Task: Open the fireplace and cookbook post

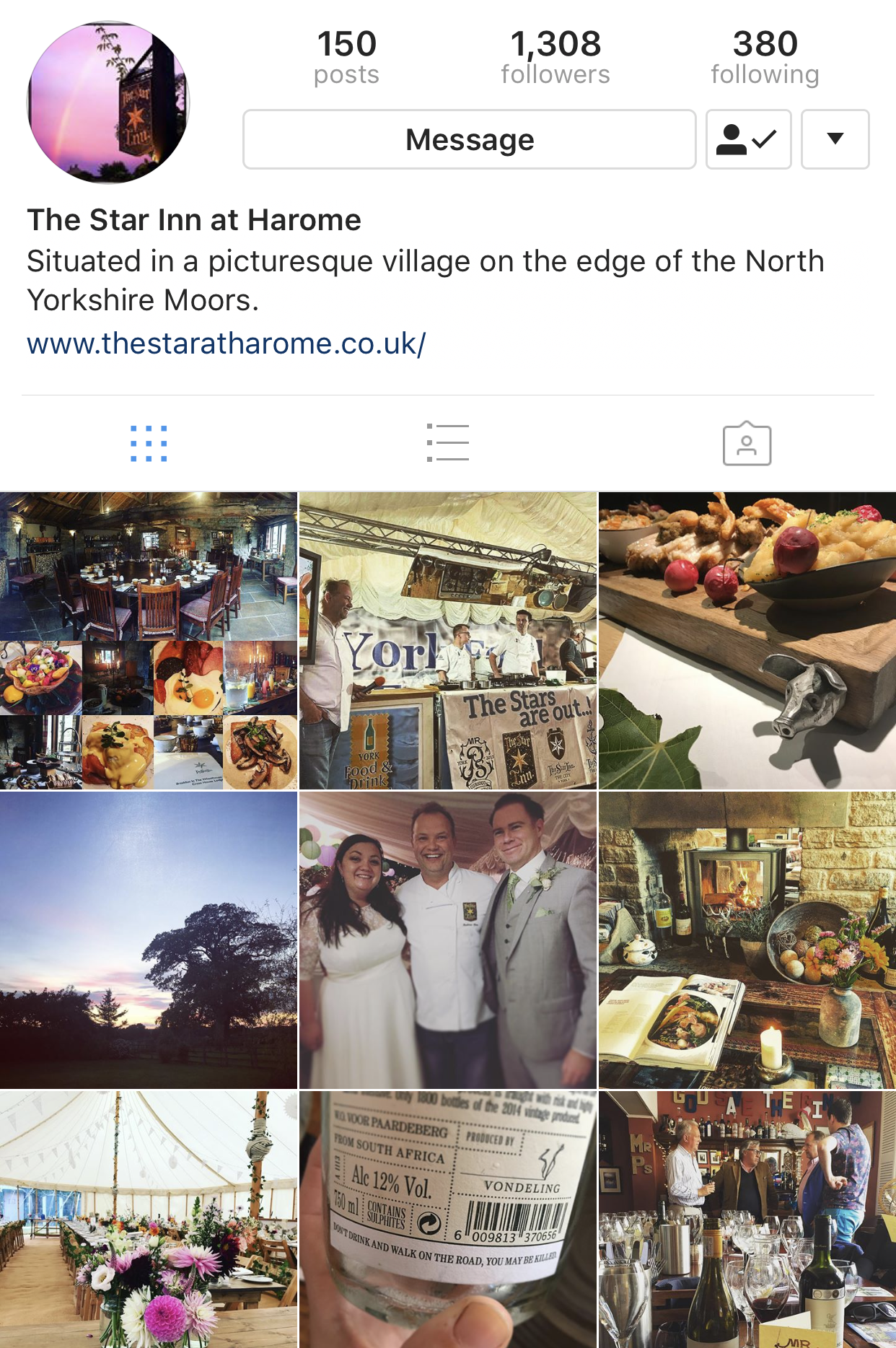Action: (747, 940)
